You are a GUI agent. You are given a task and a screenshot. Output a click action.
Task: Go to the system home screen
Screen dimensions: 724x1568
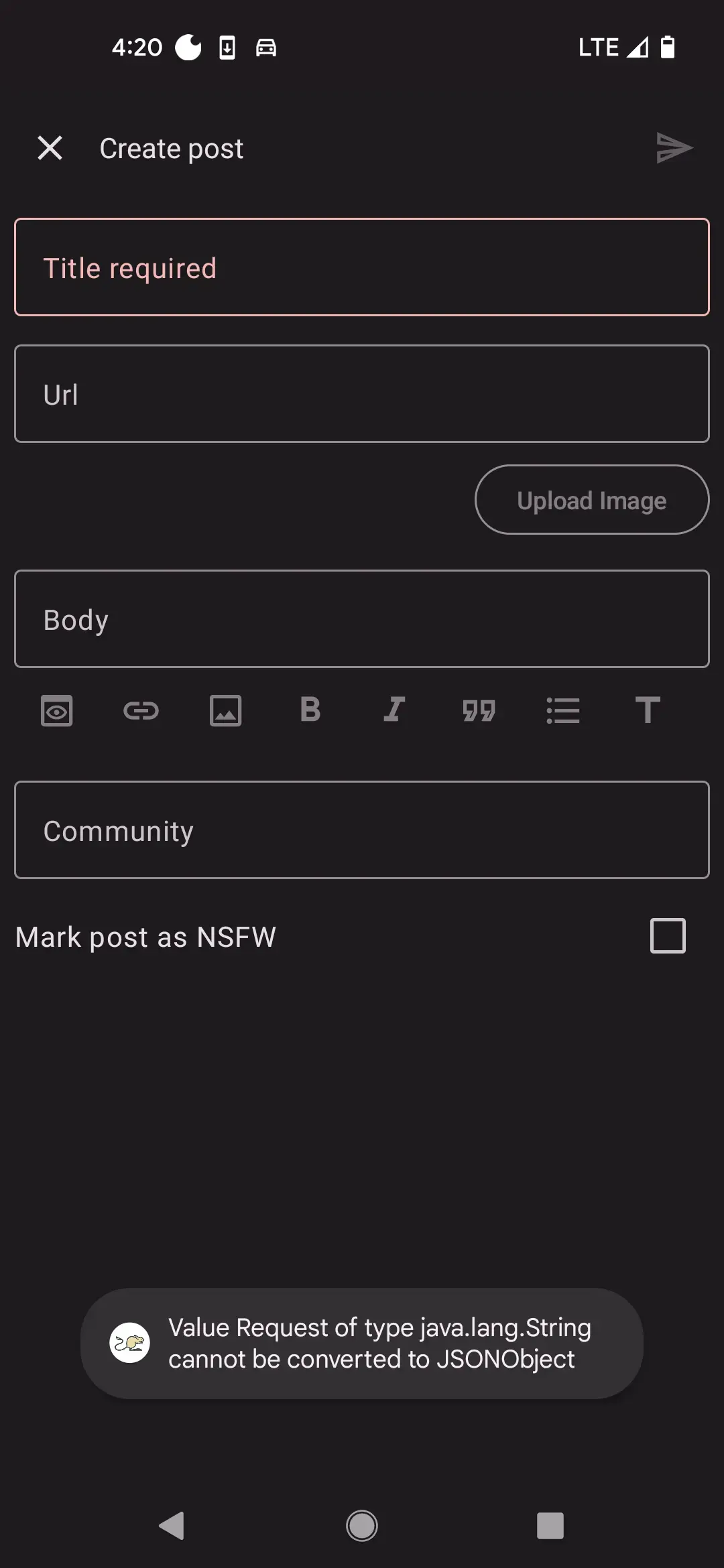(362, 1526)
